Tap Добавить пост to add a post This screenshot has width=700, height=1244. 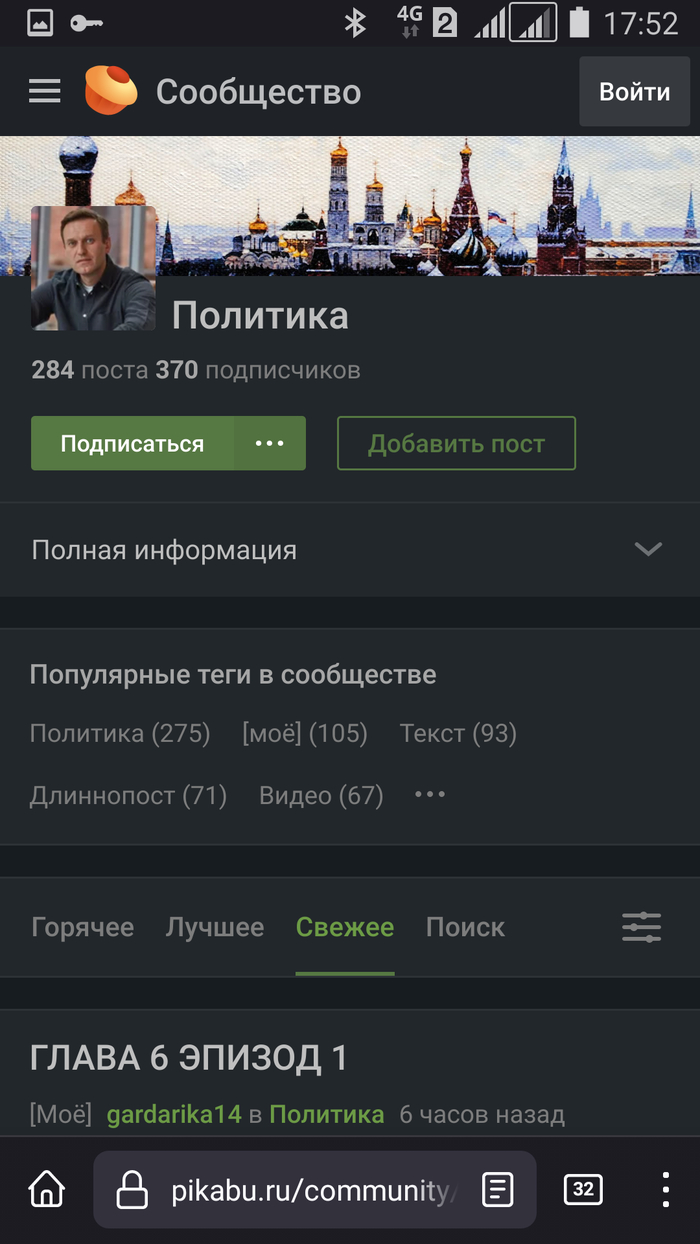pyautogui.click(x=456, y=444)
